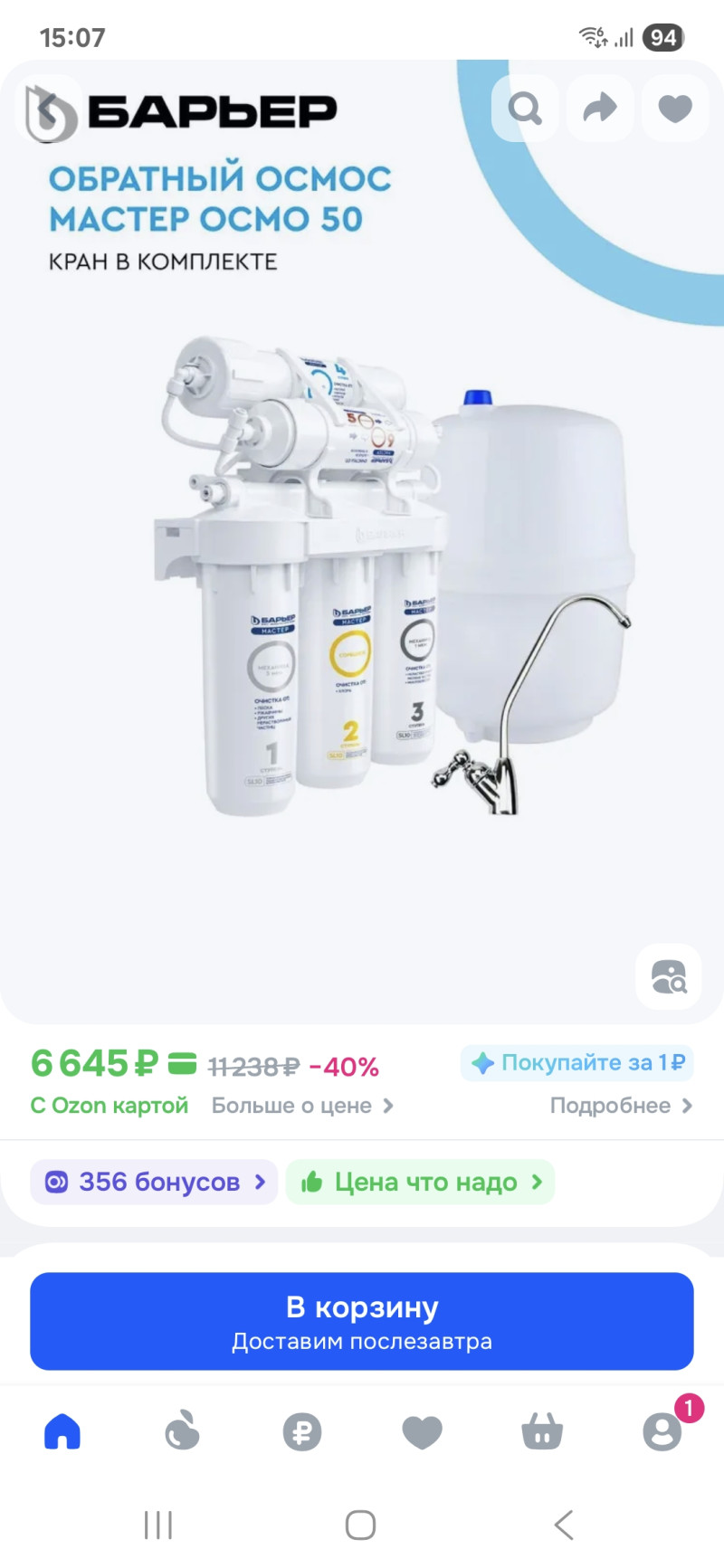Image resolution: width=724 pixels, height=1568 pixels.
Task: Expand the '356 бонусов' chip
Action: coord(153,1182)
